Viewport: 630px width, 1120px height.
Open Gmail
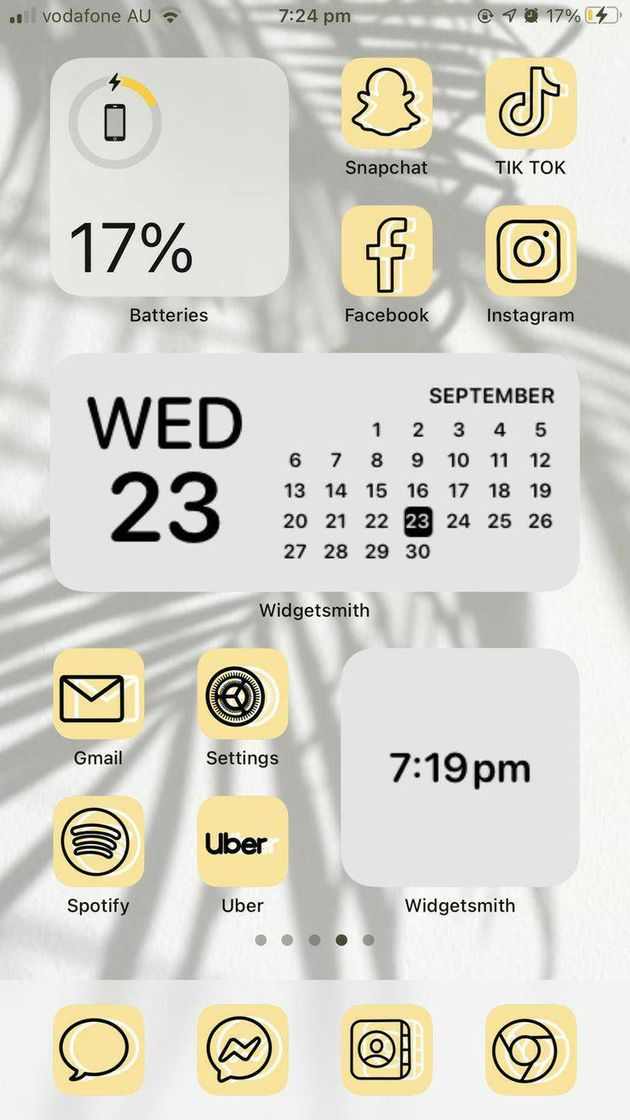coord(98,694)
